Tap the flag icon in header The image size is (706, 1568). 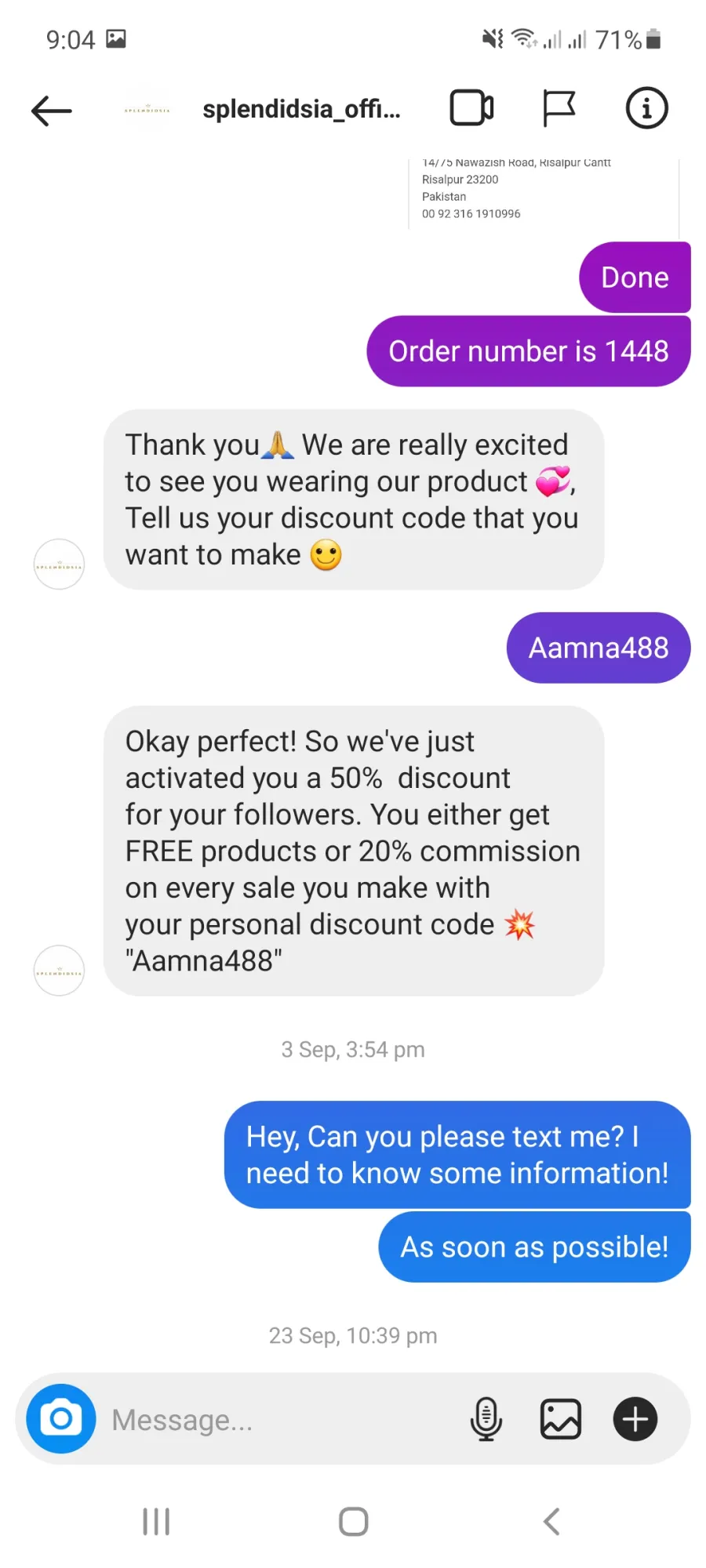pyautogui.click(x=559, y=108)
